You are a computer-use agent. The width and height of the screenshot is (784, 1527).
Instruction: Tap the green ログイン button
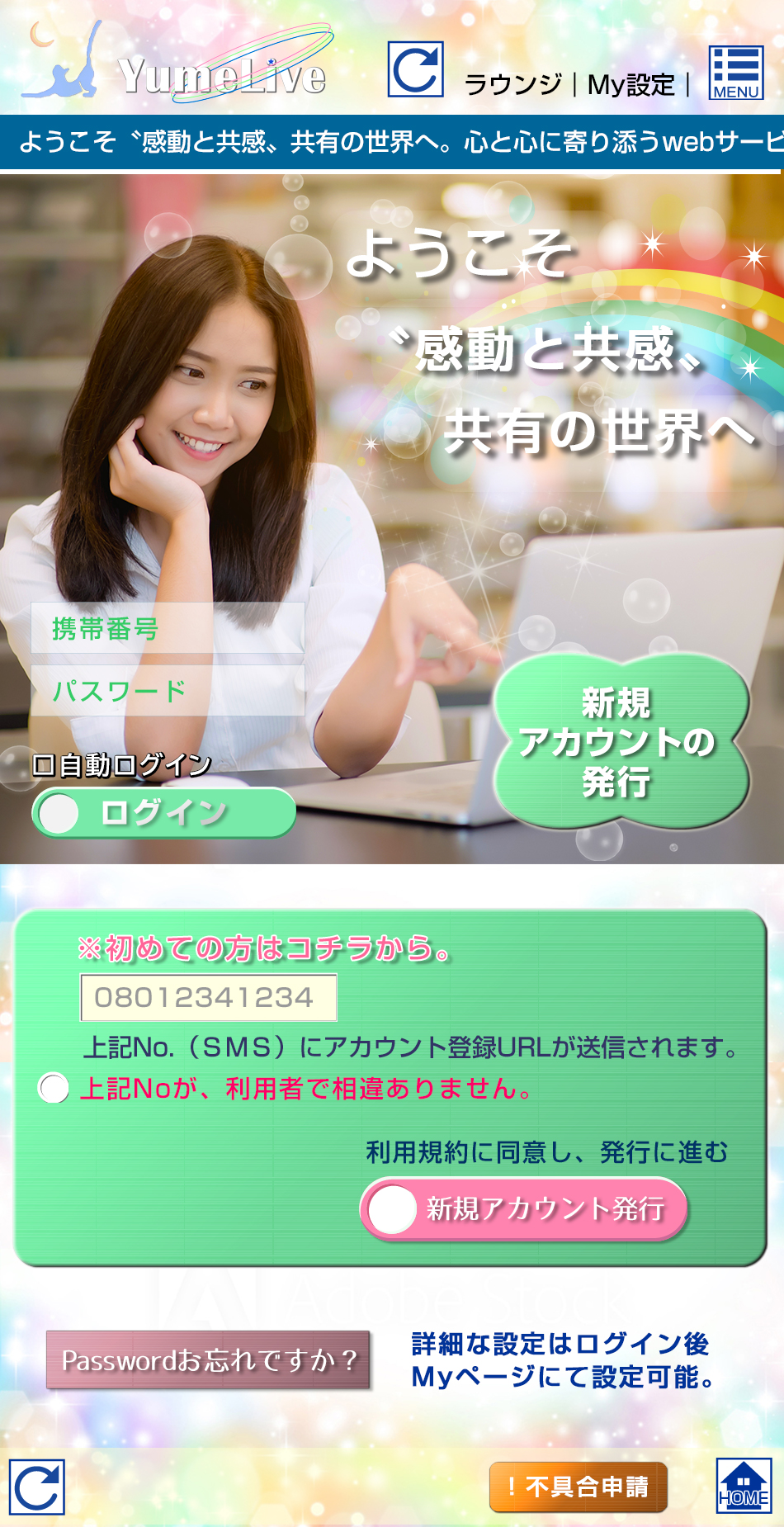(164, 813)
